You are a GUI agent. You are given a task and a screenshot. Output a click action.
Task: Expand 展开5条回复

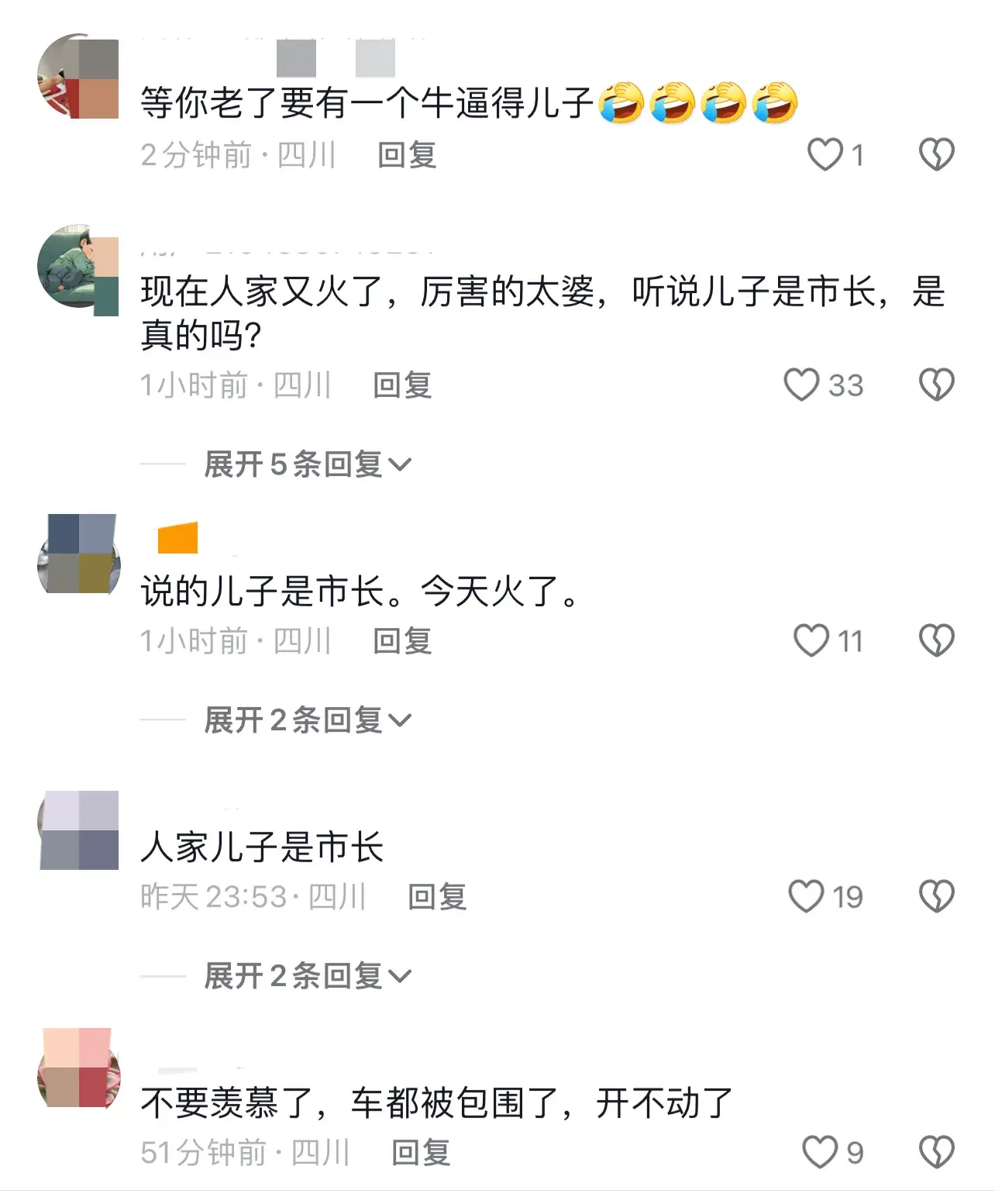point(307,464)
